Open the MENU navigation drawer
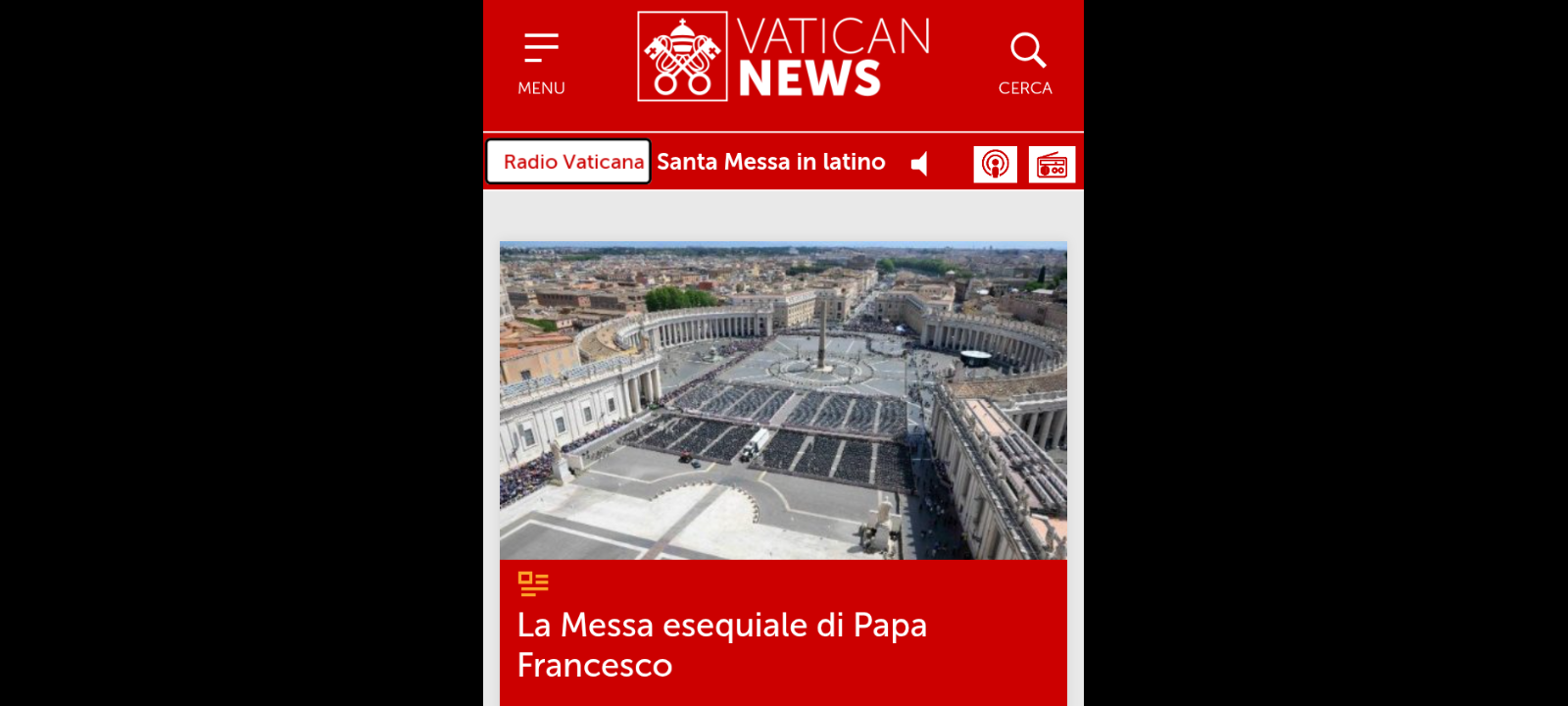Image resolution: width=1568 pixels, height=706 pixels. (541, 63)
